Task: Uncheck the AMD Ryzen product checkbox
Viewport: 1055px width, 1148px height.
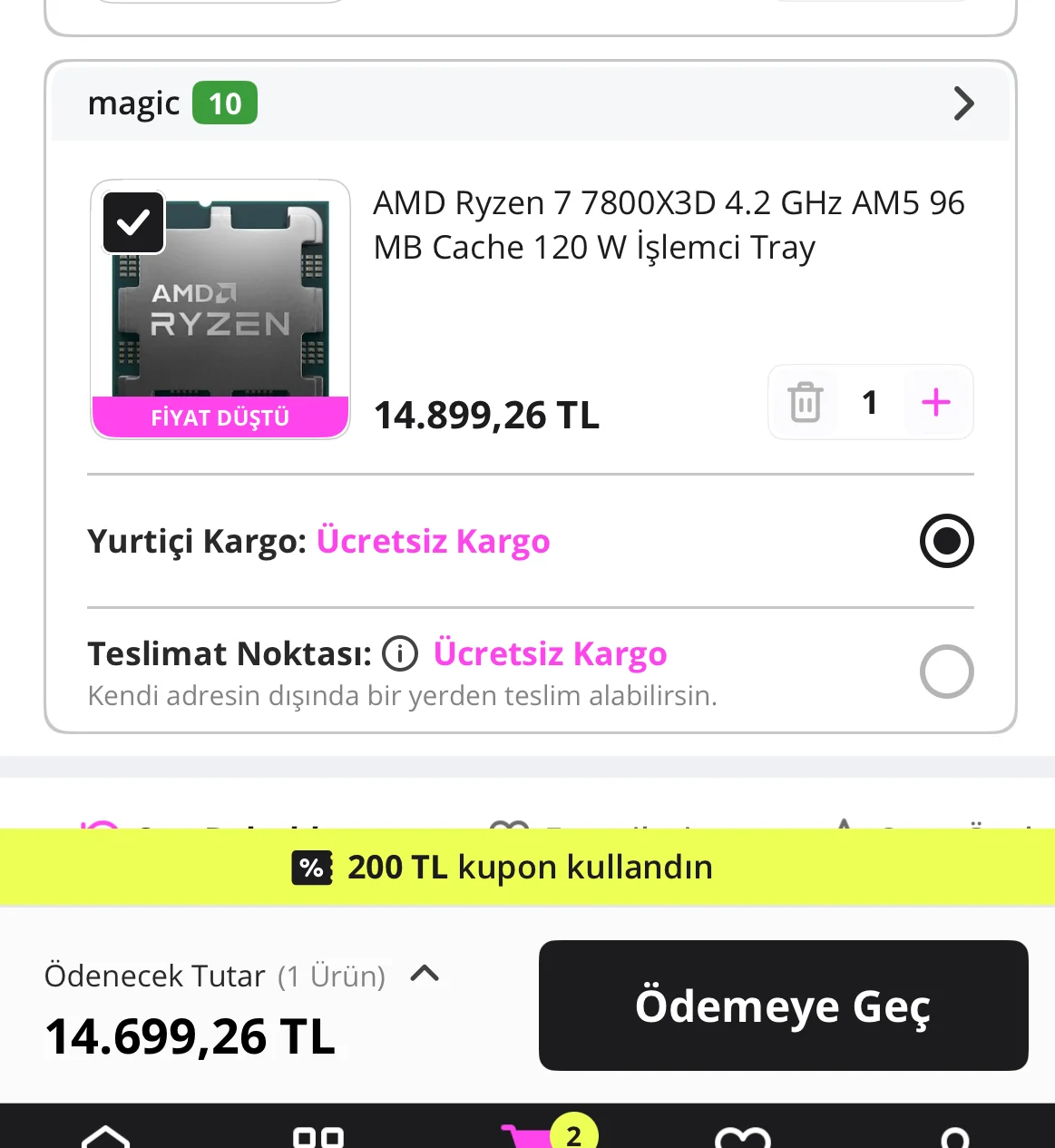Action: [x=133, y=222]
